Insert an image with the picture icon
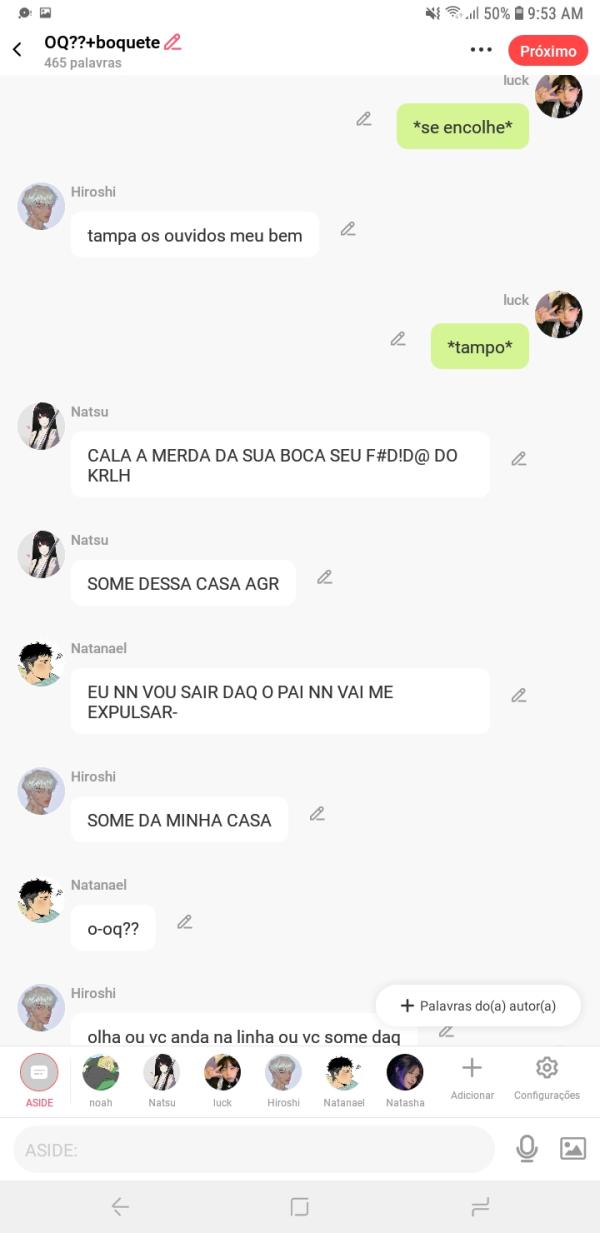The image size is (600, 1233). pyautogui.click(x=572, y=1149)
